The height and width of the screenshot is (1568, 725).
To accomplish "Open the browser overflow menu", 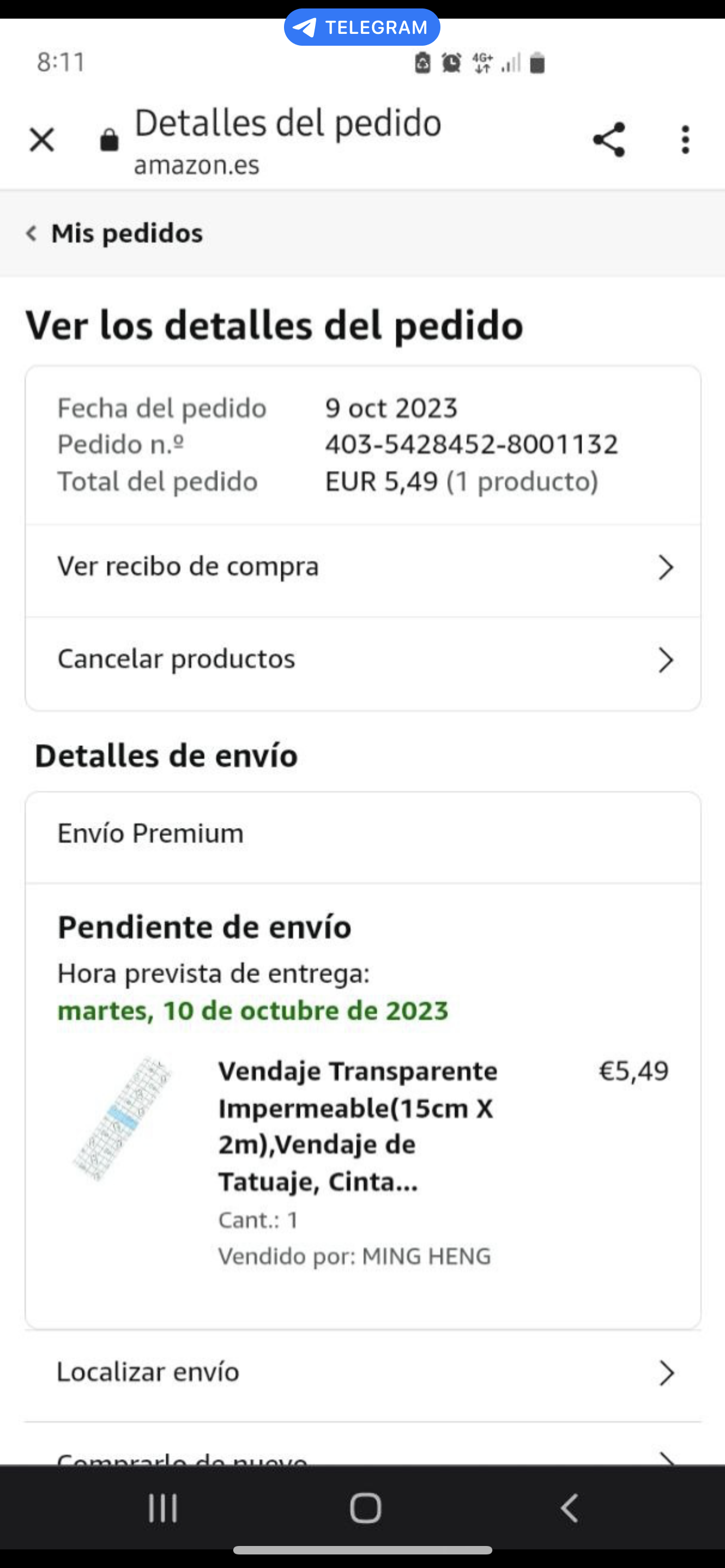I will (x=685, y=140).
